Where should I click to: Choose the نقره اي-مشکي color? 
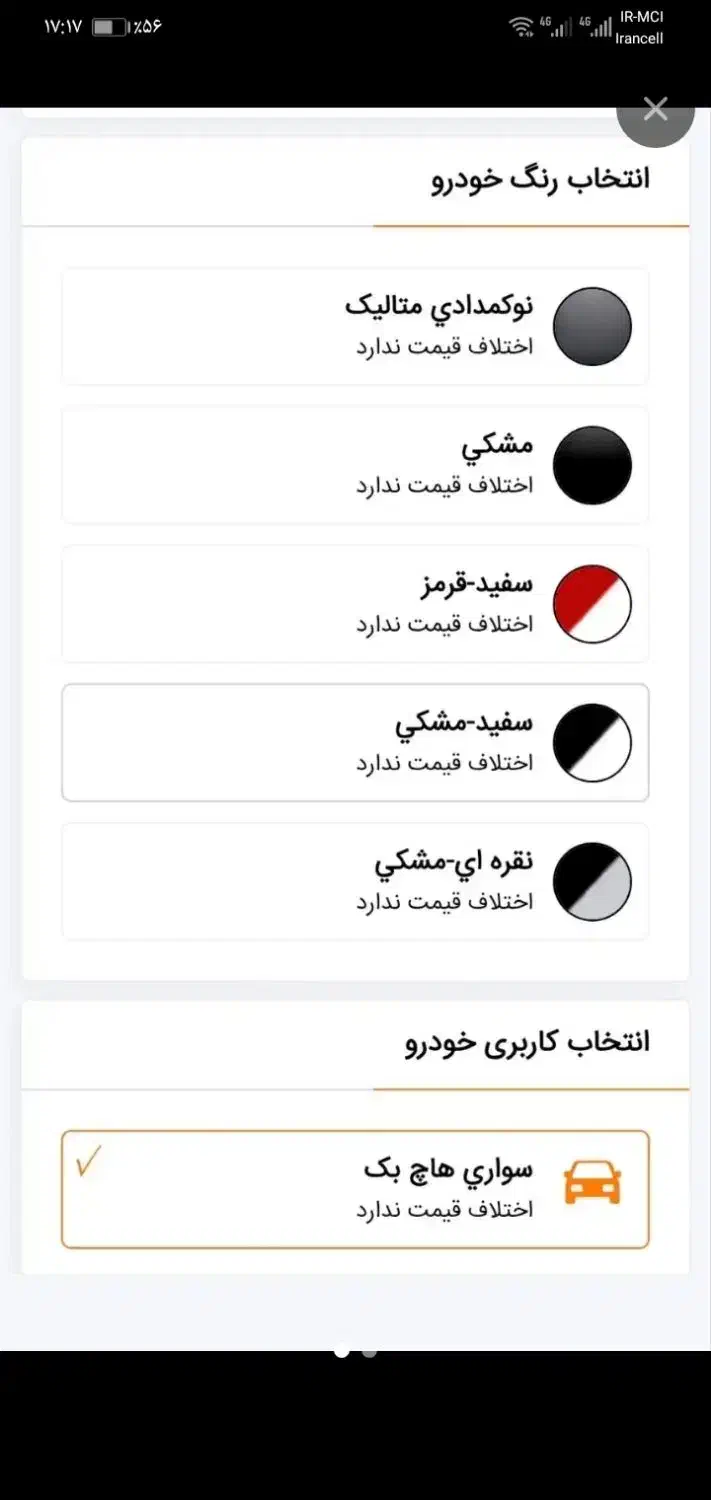click(x=355, y=881)
